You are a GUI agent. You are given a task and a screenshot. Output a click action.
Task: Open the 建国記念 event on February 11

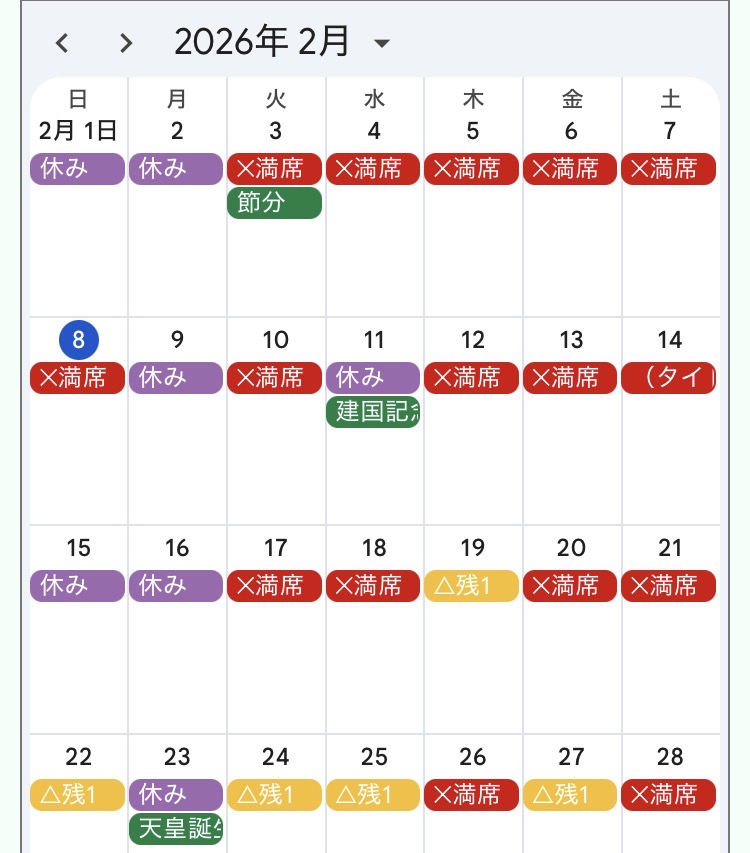[x=372, y=411]
